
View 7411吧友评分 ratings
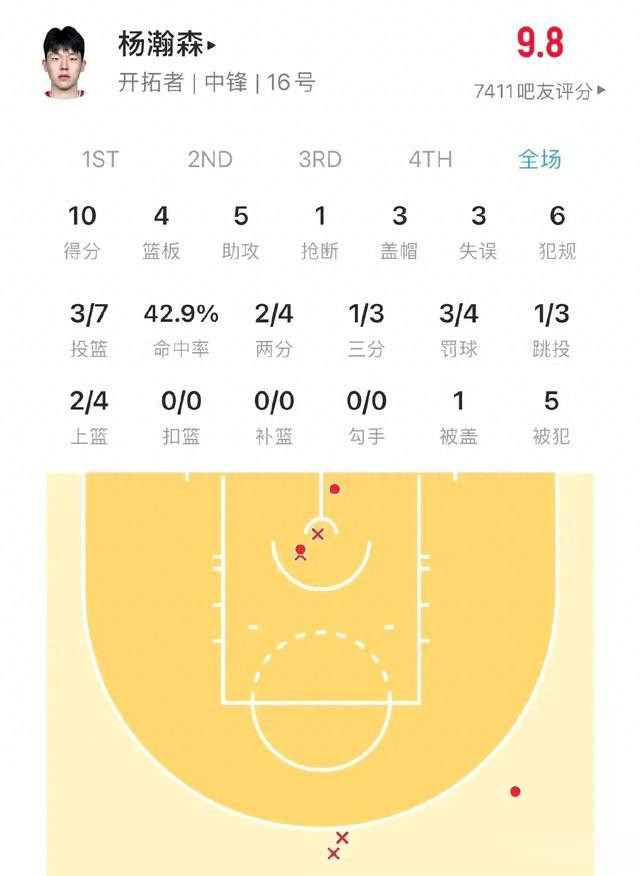coord(539,90)
